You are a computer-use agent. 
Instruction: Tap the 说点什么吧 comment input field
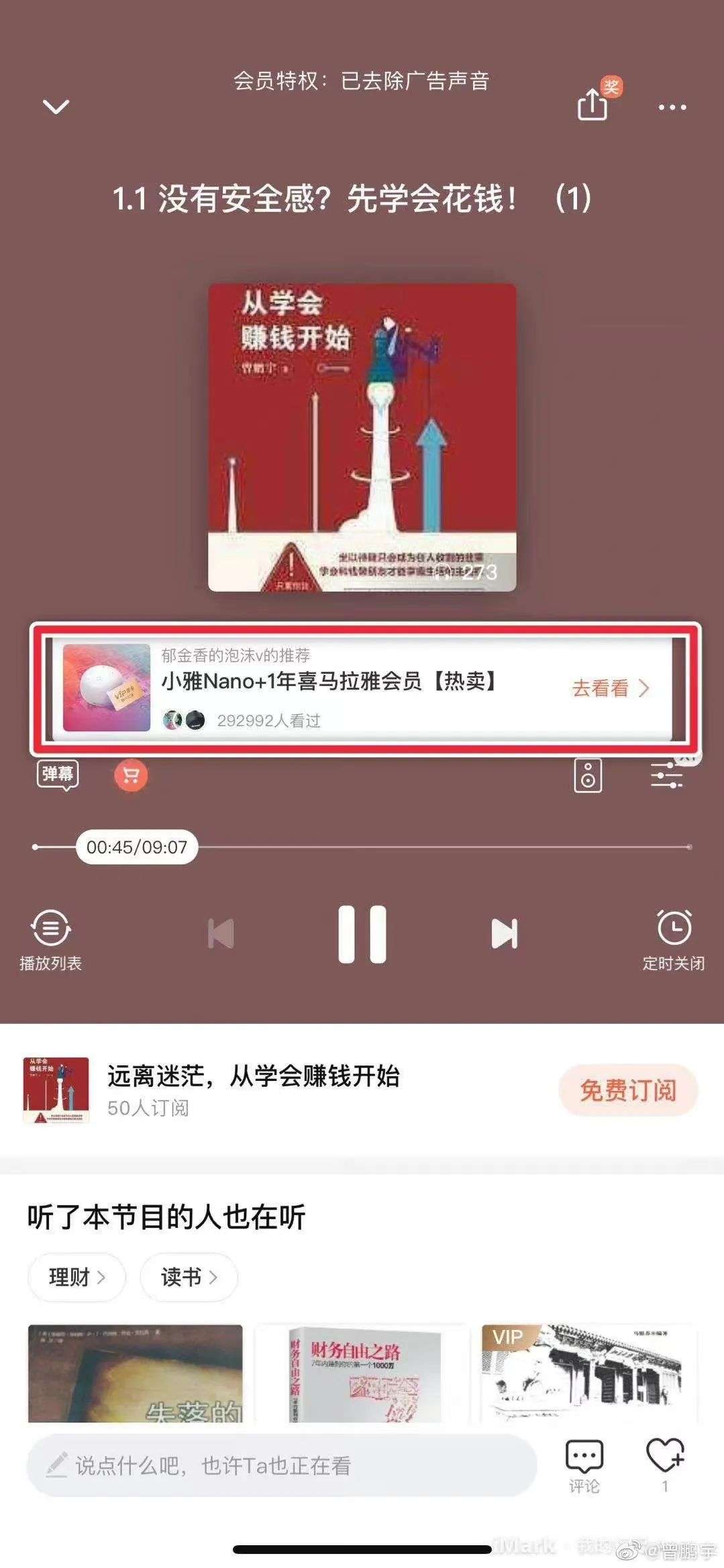[x=282, y=1465]
